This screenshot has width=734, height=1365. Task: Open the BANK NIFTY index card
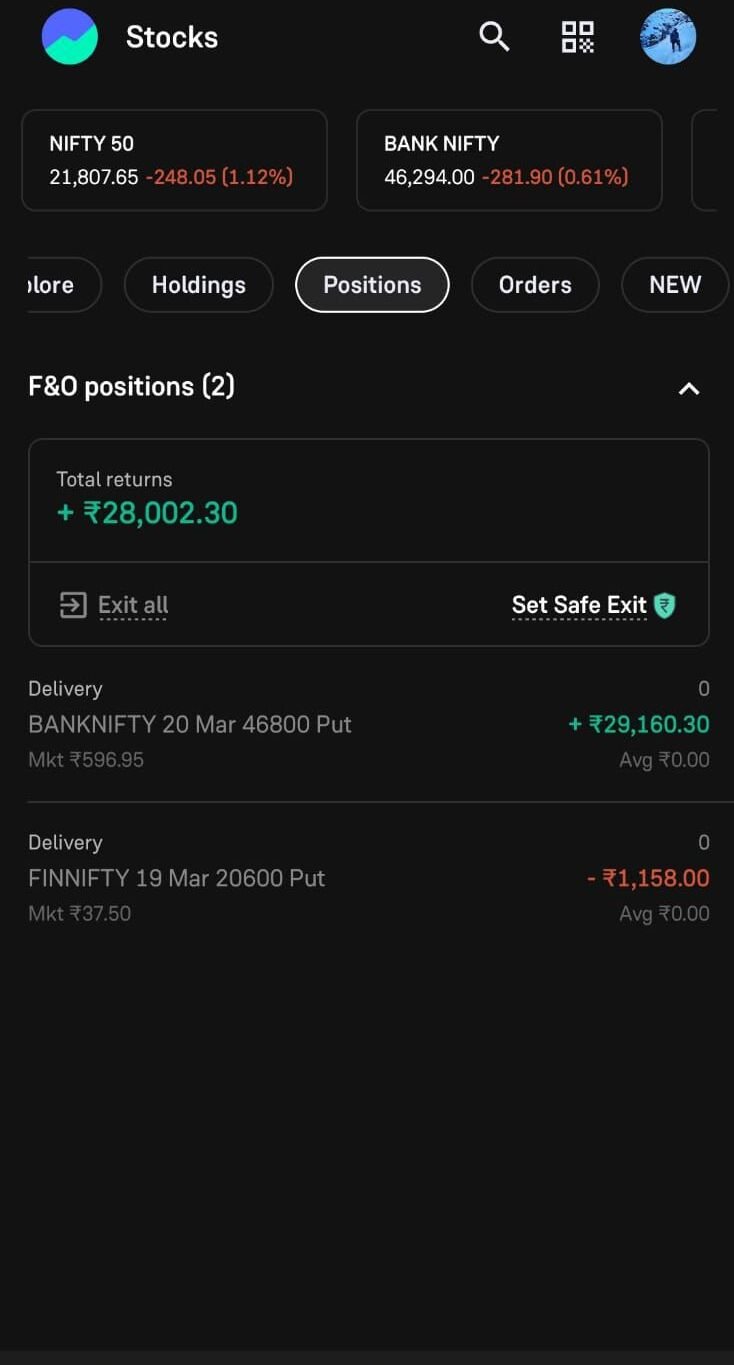point(509,160)
